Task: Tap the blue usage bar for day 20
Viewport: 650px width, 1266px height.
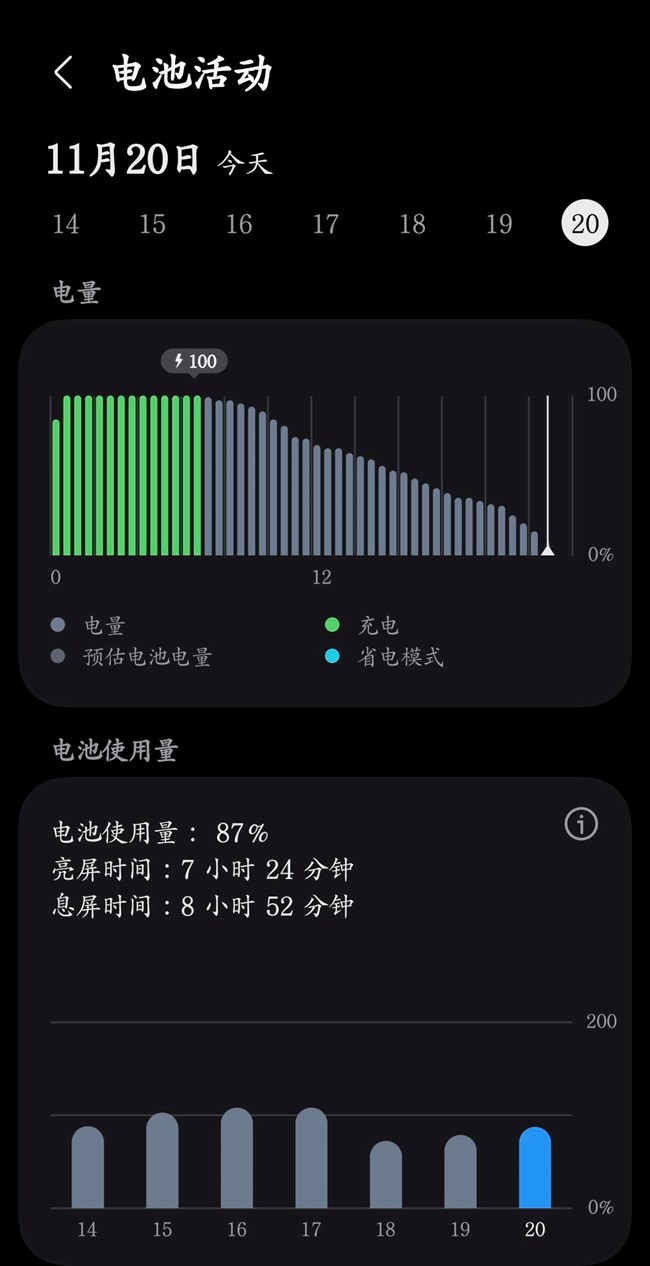Action: (535, 1168)
